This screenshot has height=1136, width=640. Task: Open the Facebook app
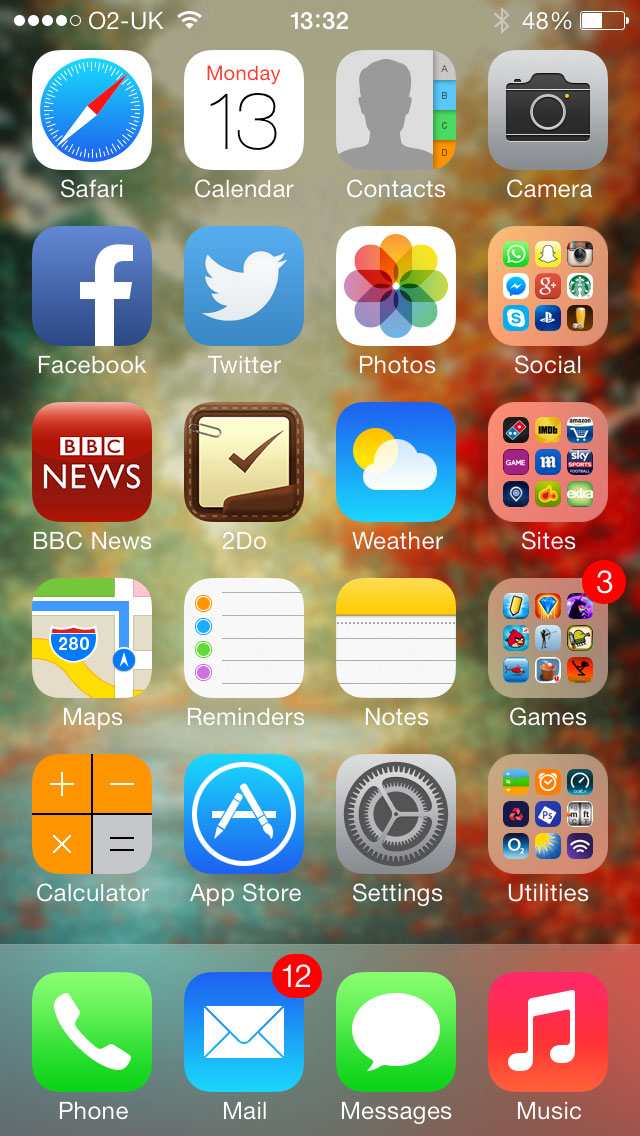(92, 286)
